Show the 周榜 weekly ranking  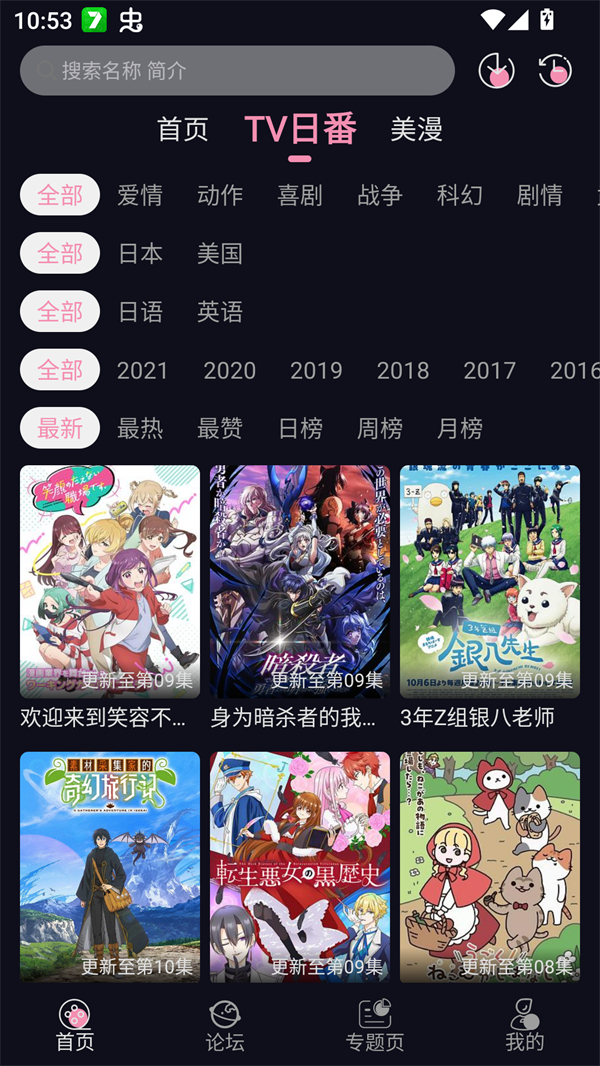click(x=380, y=428)
